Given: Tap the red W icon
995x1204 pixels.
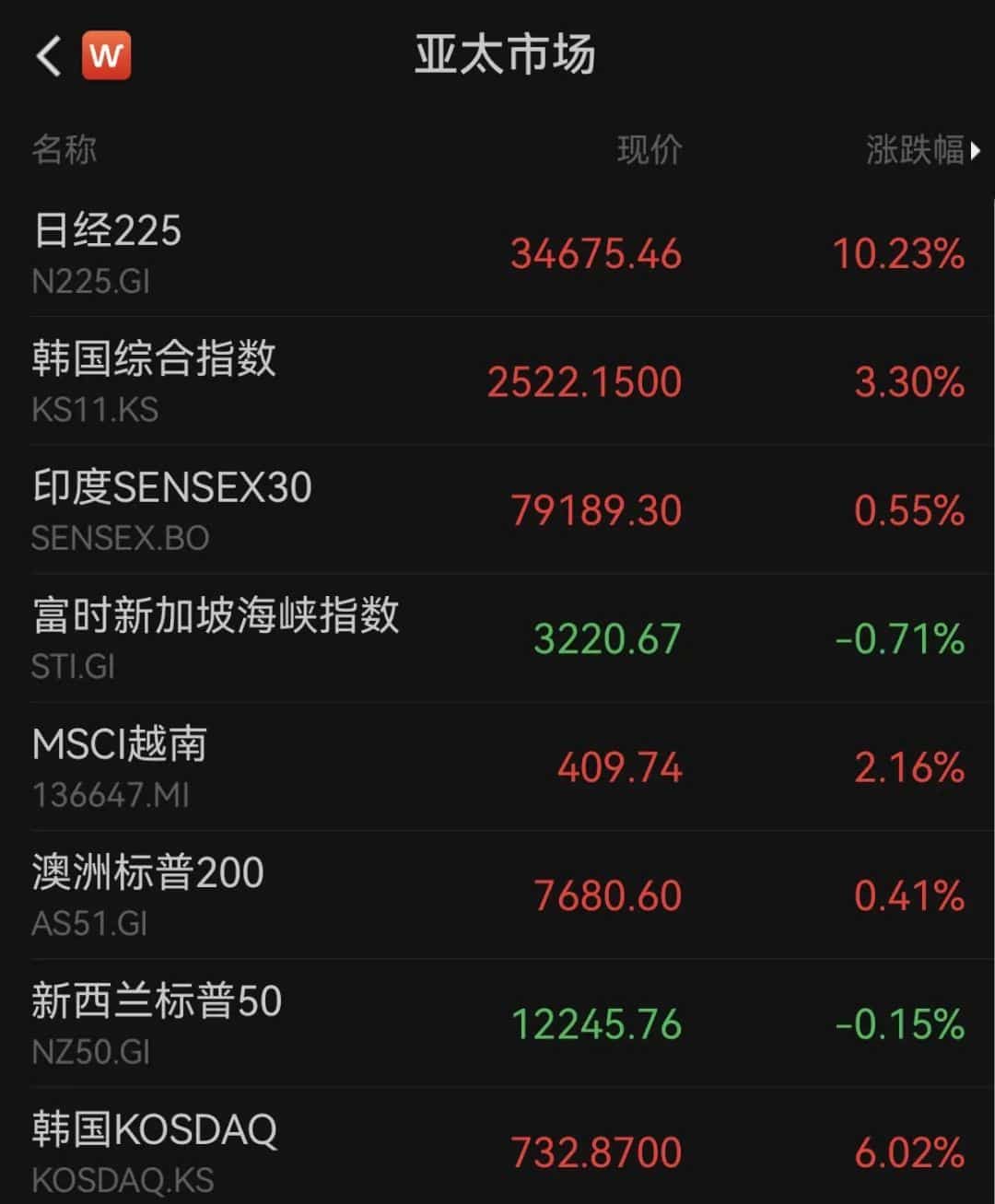Looking at the screenshot, I should tap(106, 56).
